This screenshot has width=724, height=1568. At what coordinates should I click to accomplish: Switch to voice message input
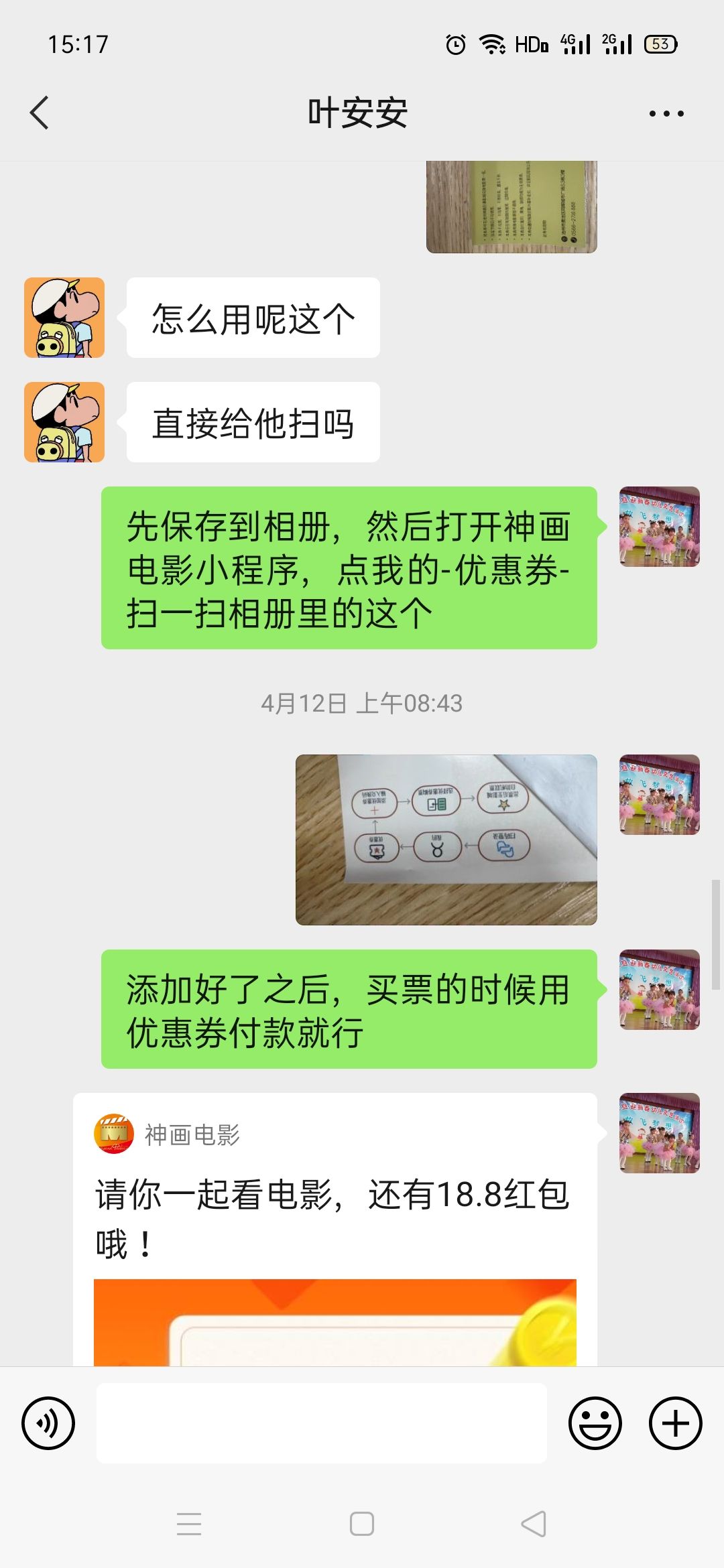click(48, 1423)
